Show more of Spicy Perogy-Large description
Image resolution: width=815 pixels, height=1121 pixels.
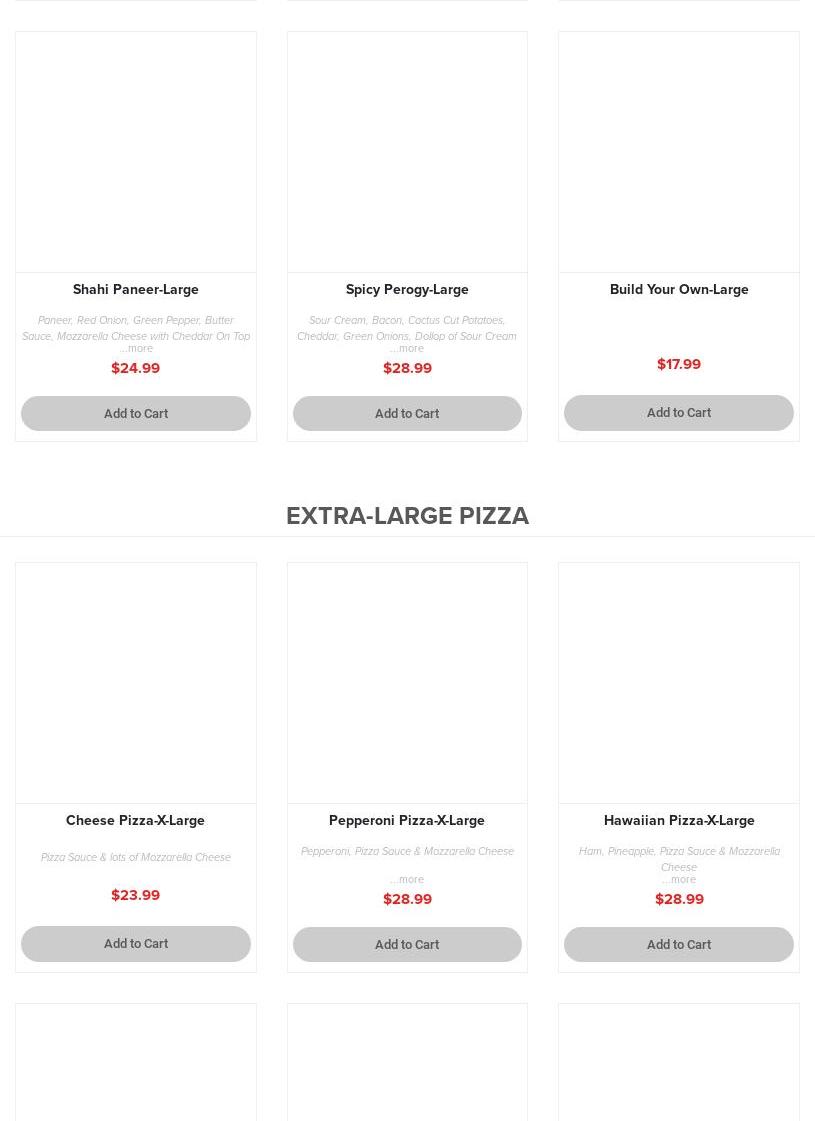(x=407, y=349)
